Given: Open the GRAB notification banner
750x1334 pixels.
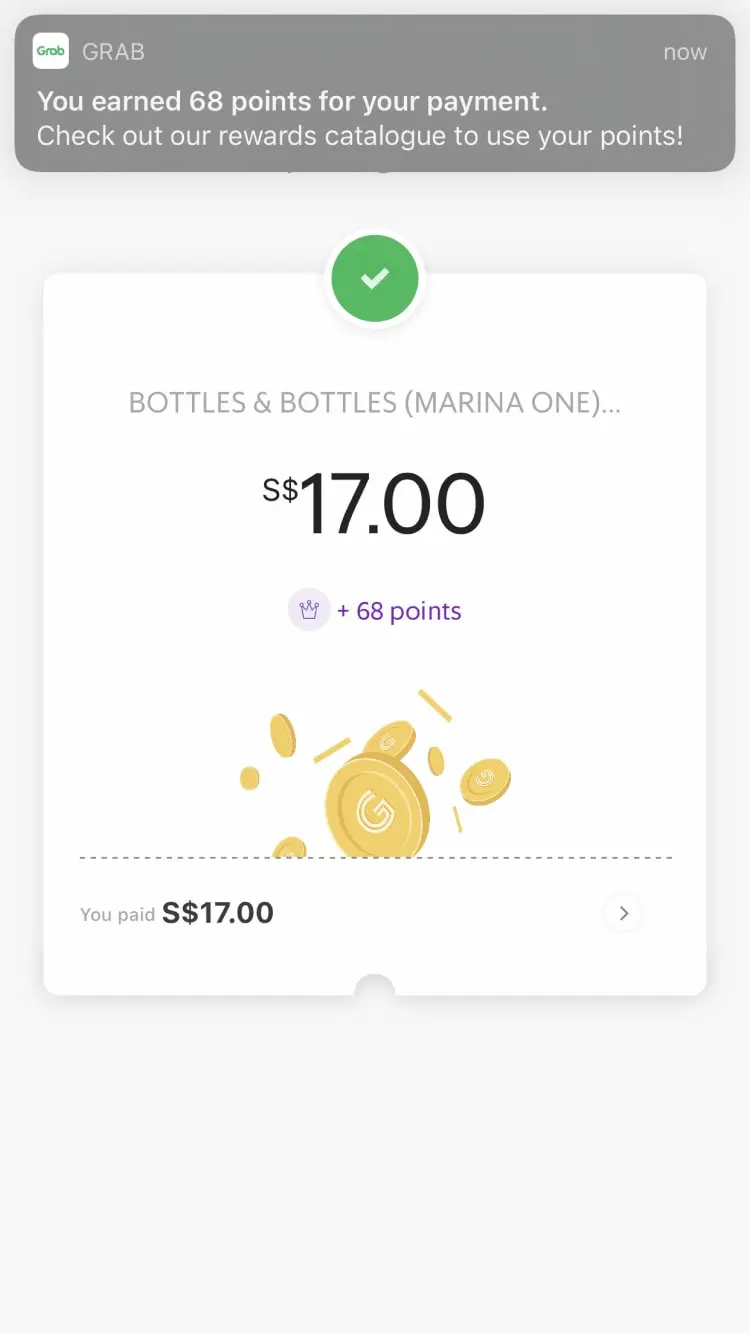Looking at the screenshot, I should pos(374,92).
